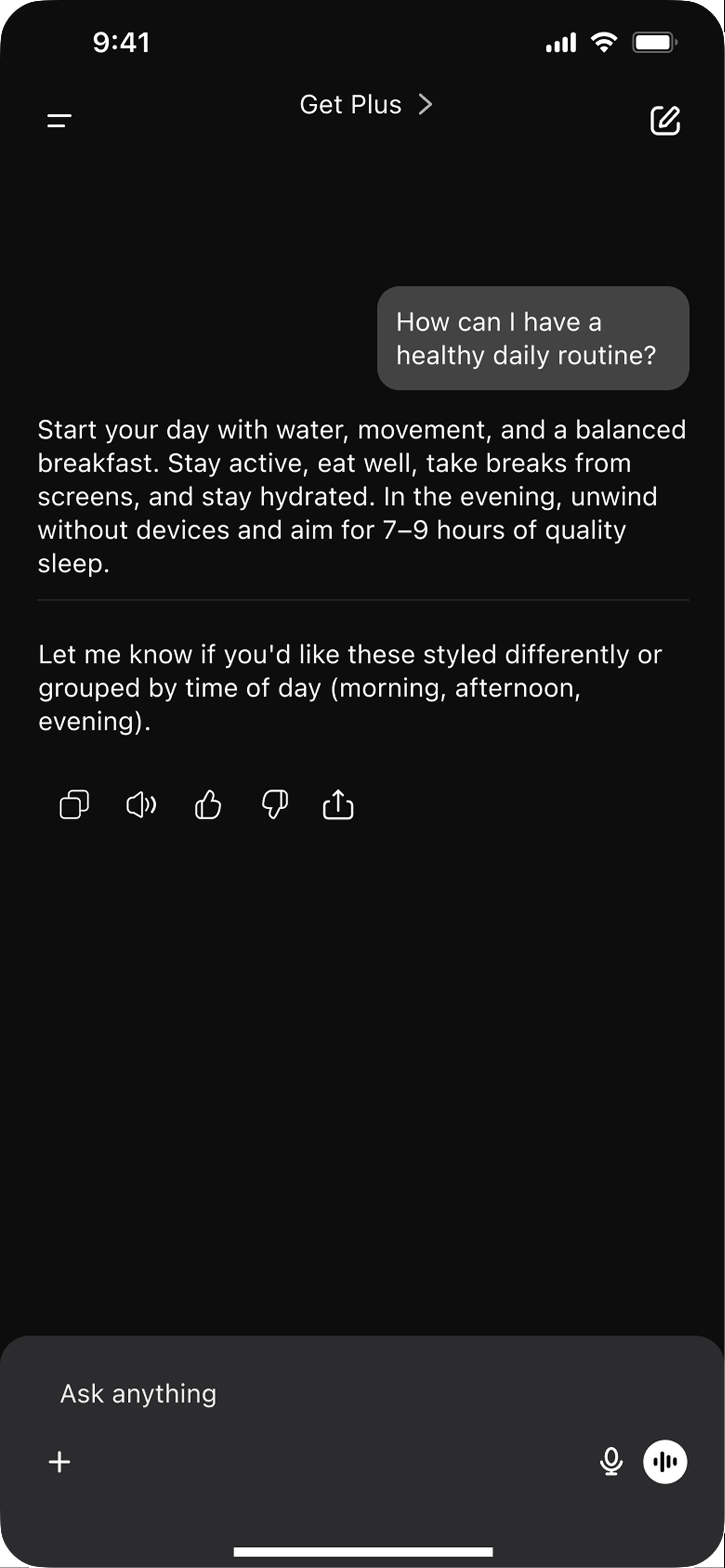The width and height of the screenshot is (725, 1568).
Task: Like the response with thumbs up
Action: pos(208,805)
